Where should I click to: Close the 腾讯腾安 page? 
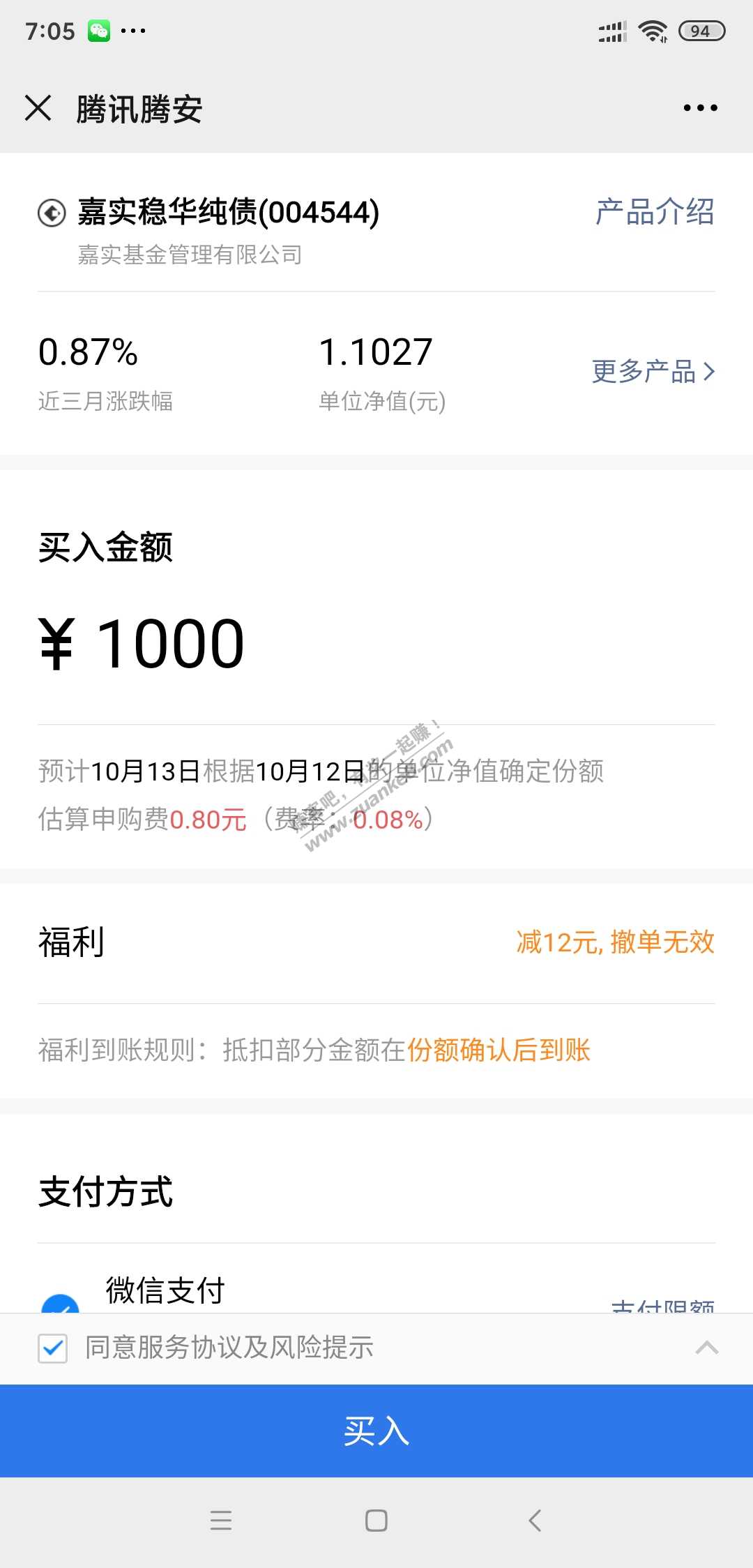(x=38, y=108)
